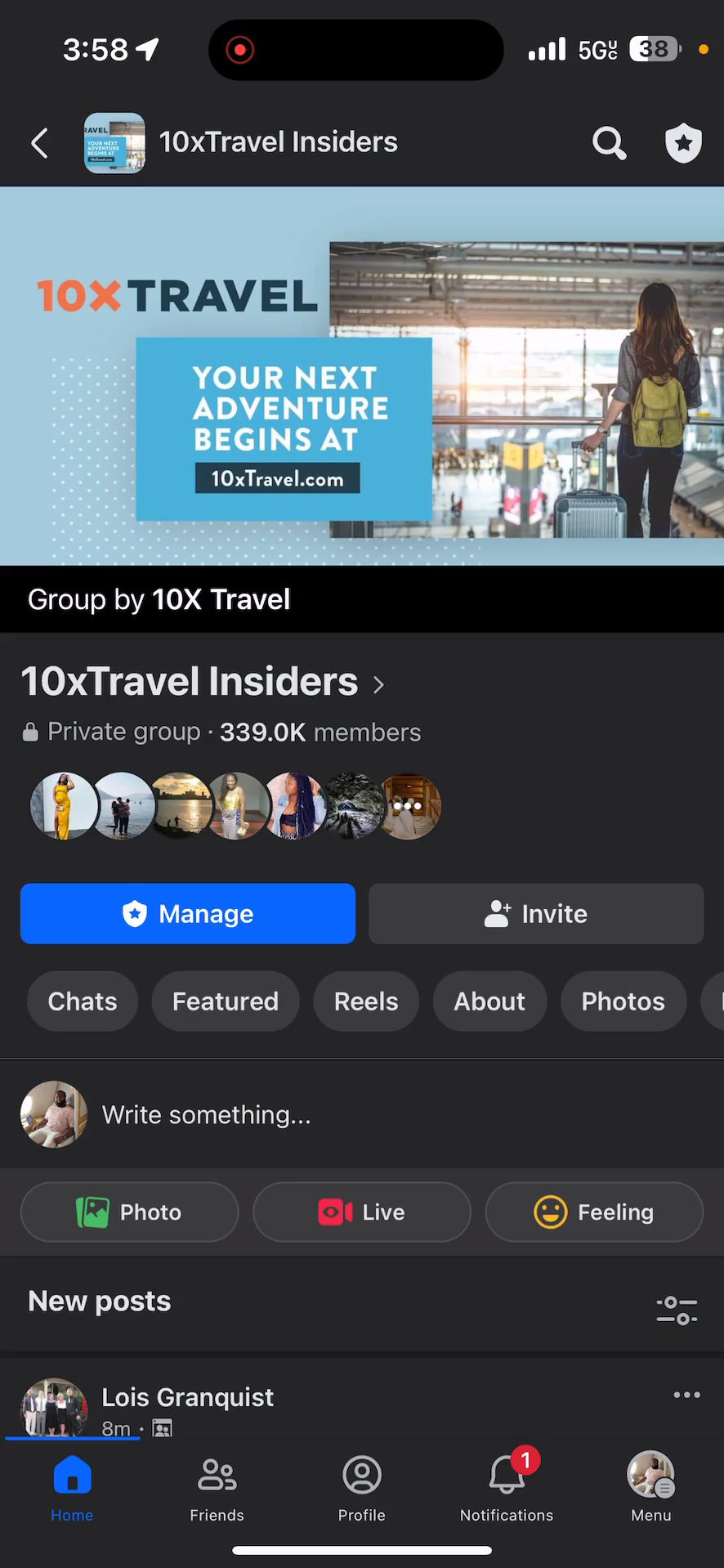Add a Photo to a post
This screenshot has width=724, height=1568.
tap(129, 1212)
